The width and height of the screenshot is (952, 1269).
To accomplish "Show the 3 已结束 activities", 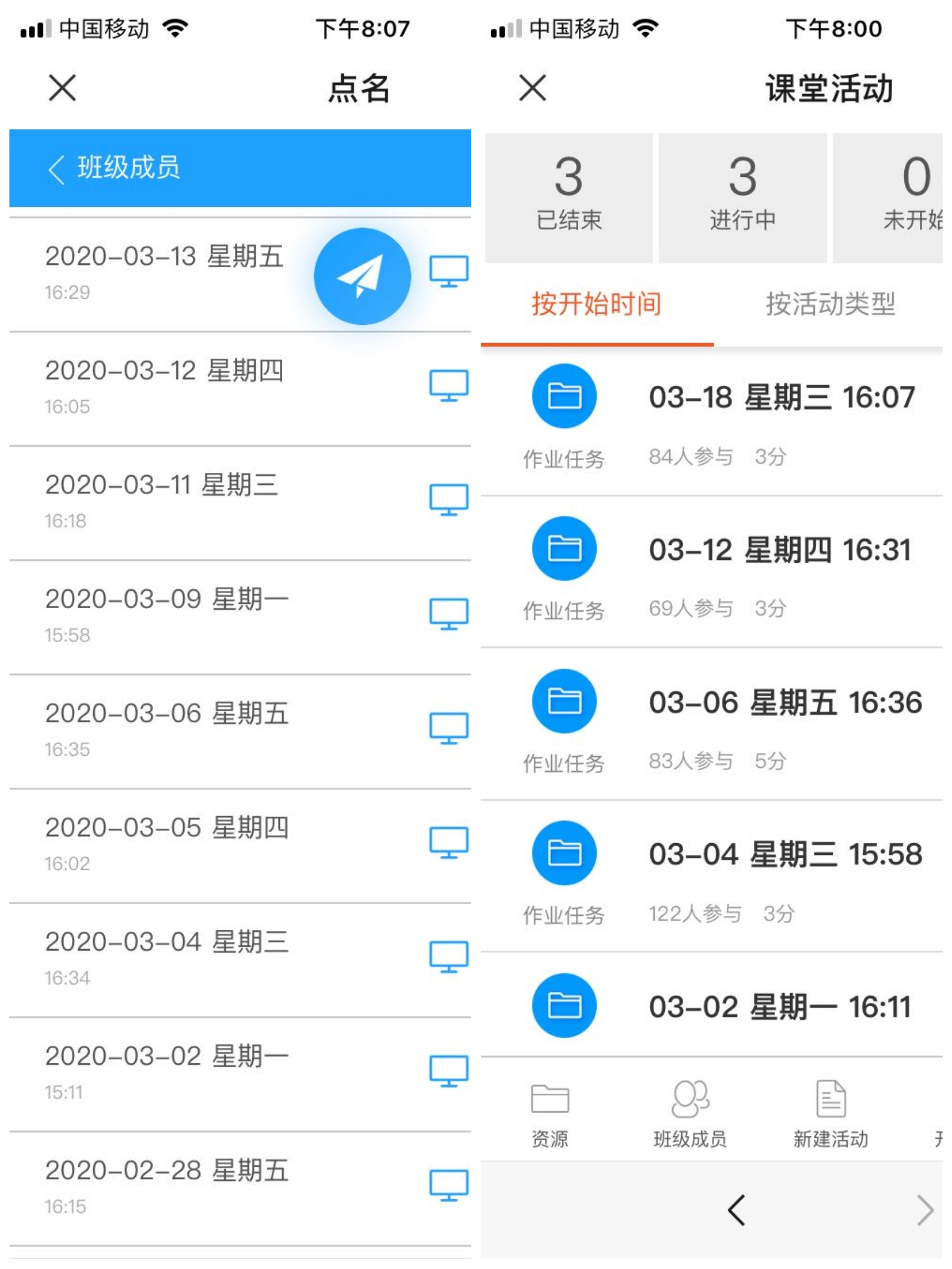I will coord(568,198).
